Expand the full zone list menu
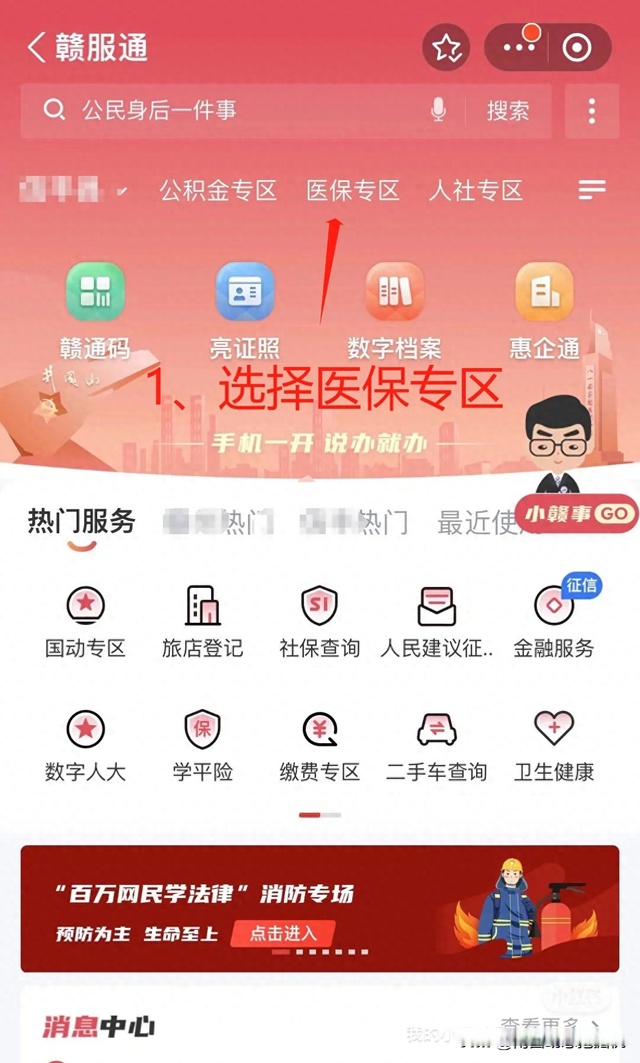 (592, 189)
